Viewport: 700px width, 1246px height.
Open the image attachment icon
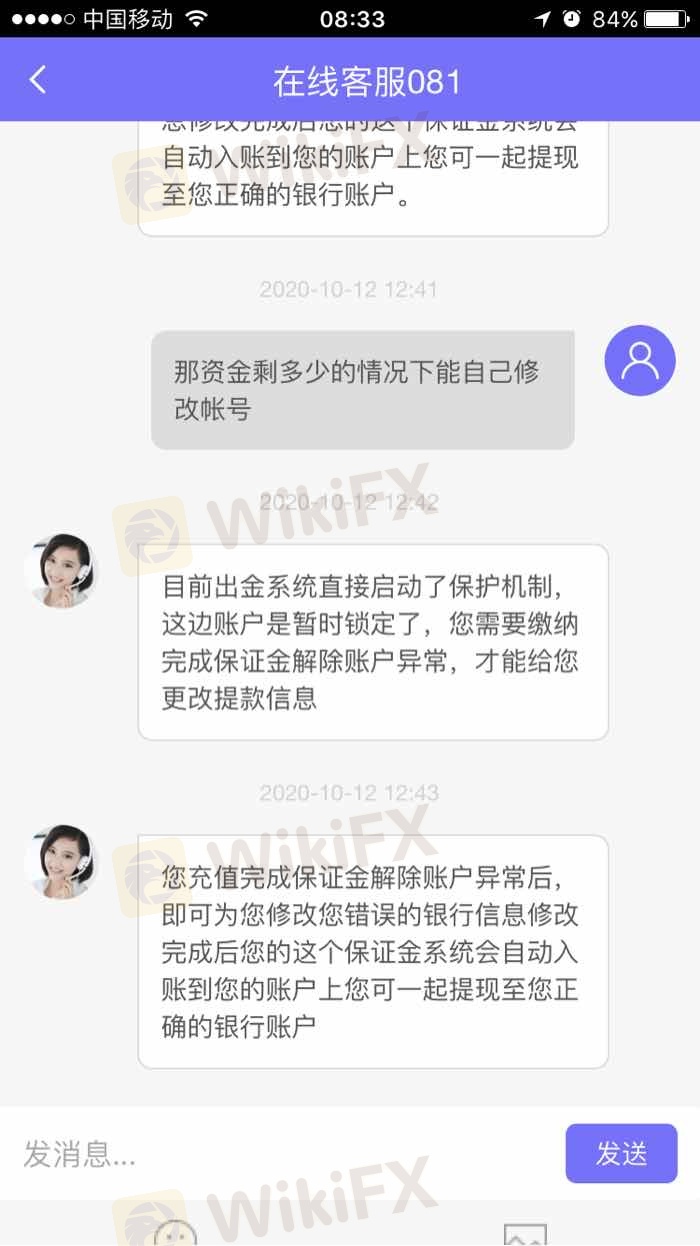(525, 1234)
